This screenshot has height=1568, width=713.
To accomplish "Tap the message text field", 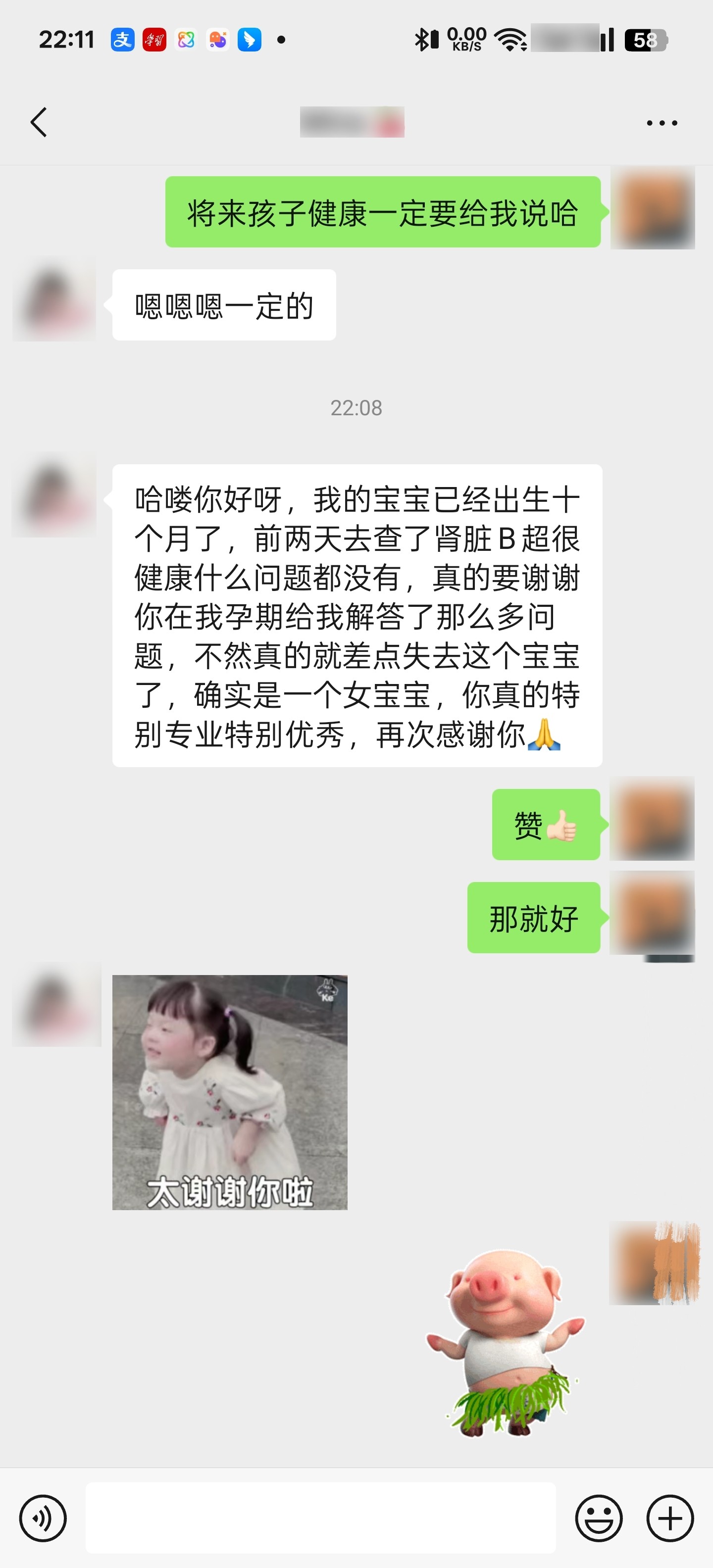I will point(320,1518).
